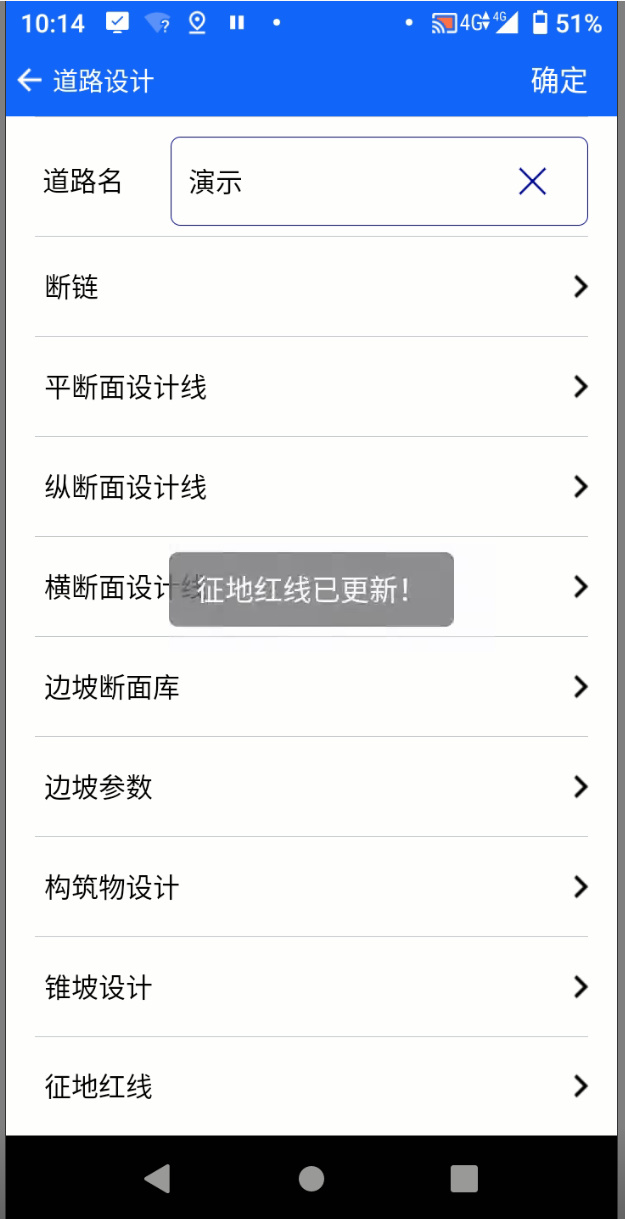The image size is (625, 1219).
Task: Open the 断链 row
Action: coord(311,287)
